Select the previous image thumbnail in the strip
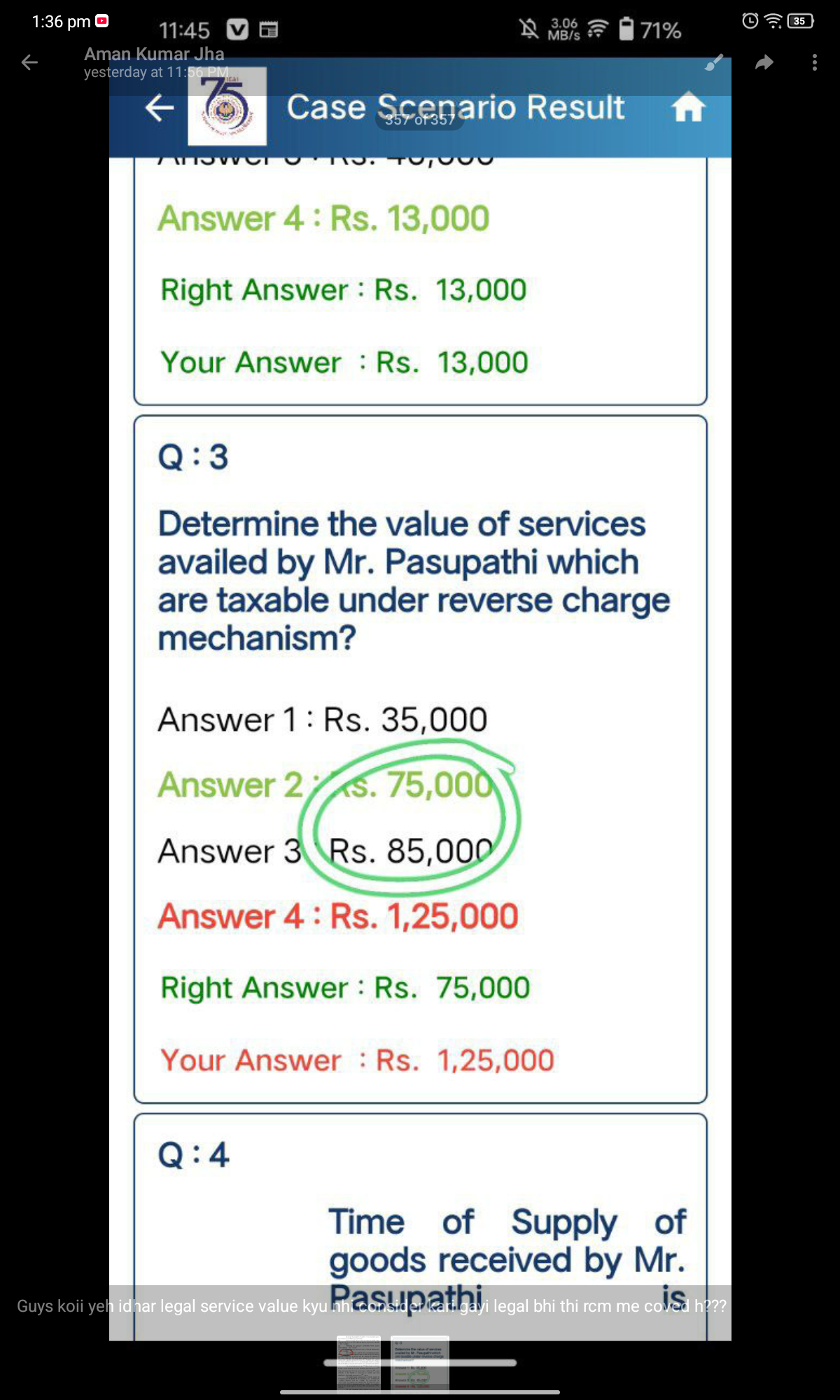The image size is (840, 1400). [x=359, y=1363]
